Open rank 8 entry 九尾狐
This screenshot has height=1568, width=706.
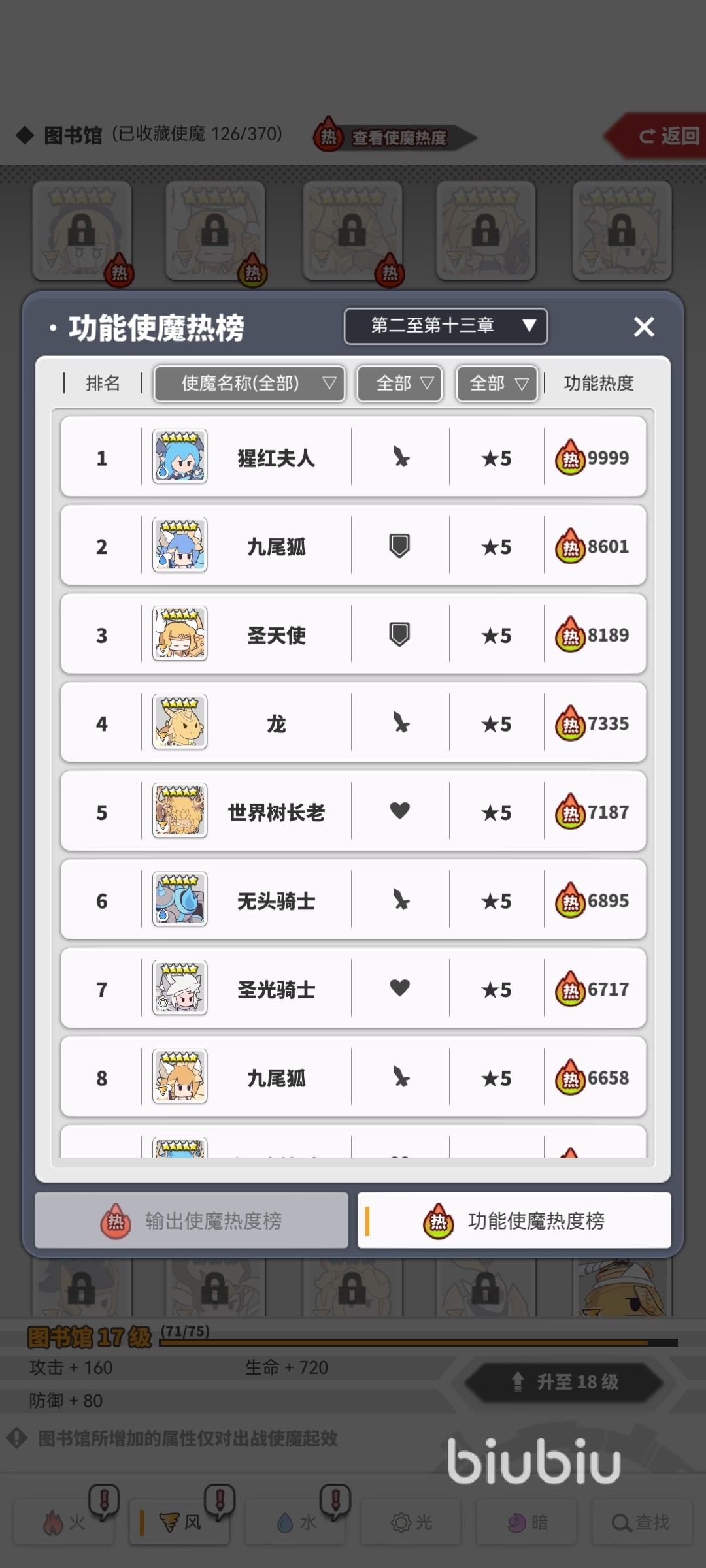tap(353, 1077)
